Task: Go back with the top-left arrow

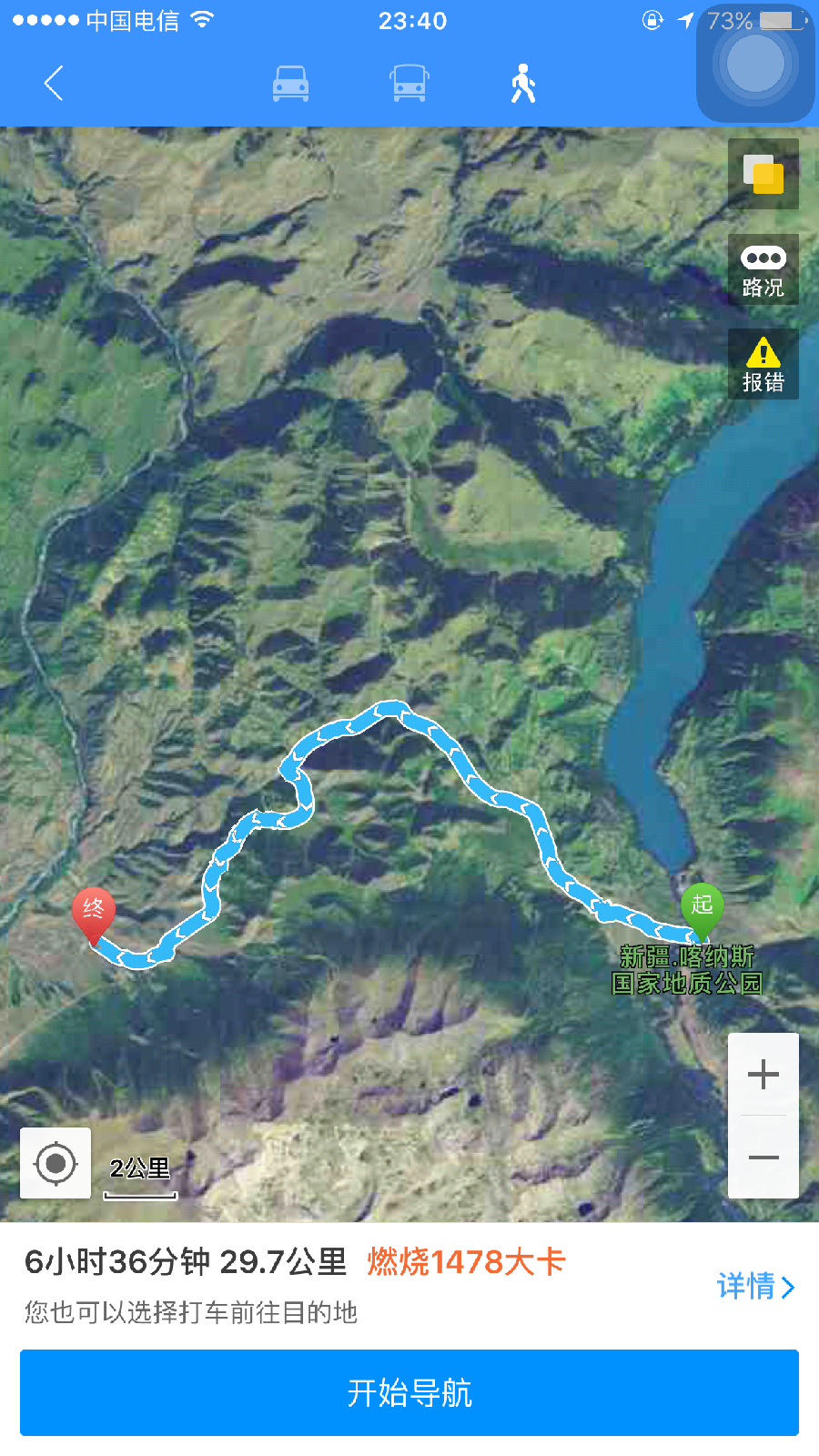Action: [x=54, y=83]
